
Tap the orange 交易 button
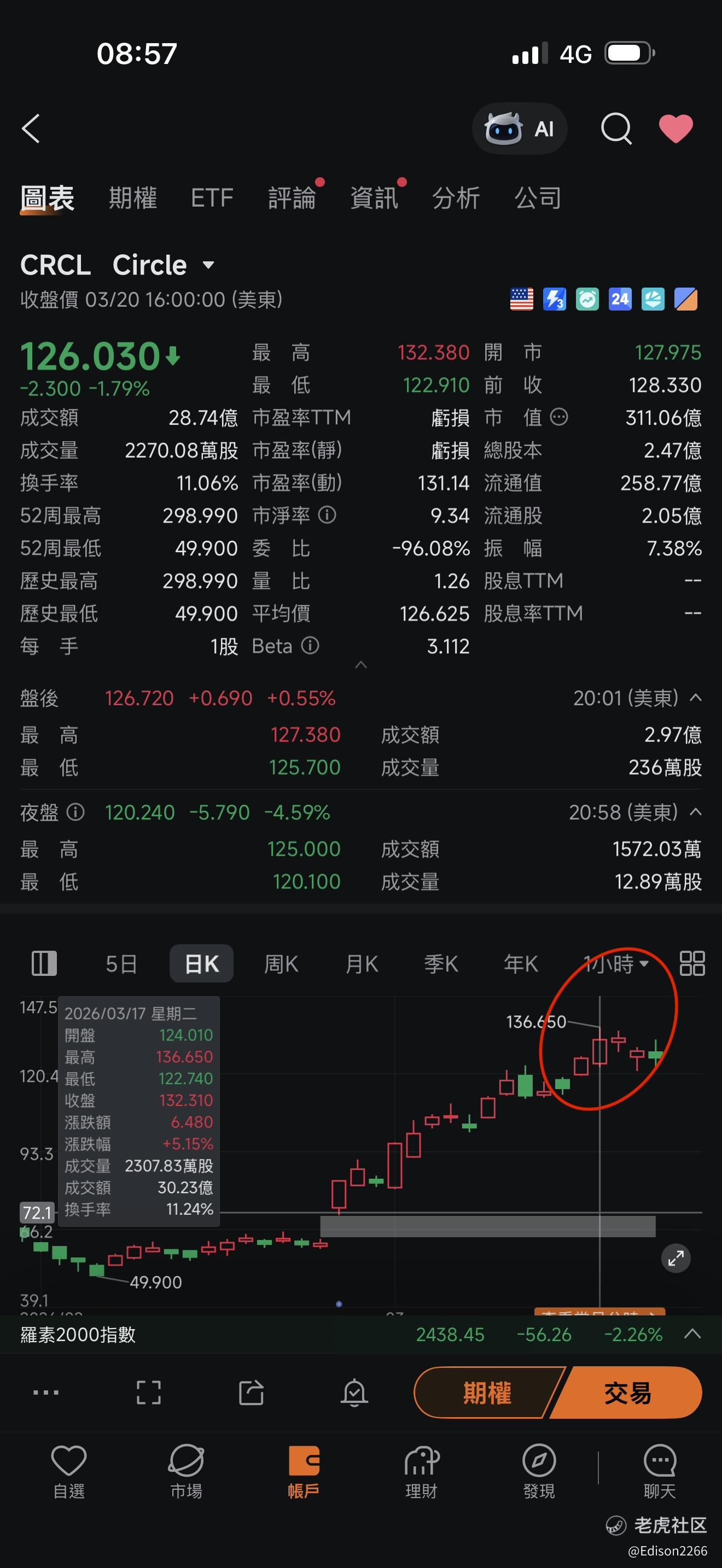click(627, 1392)
